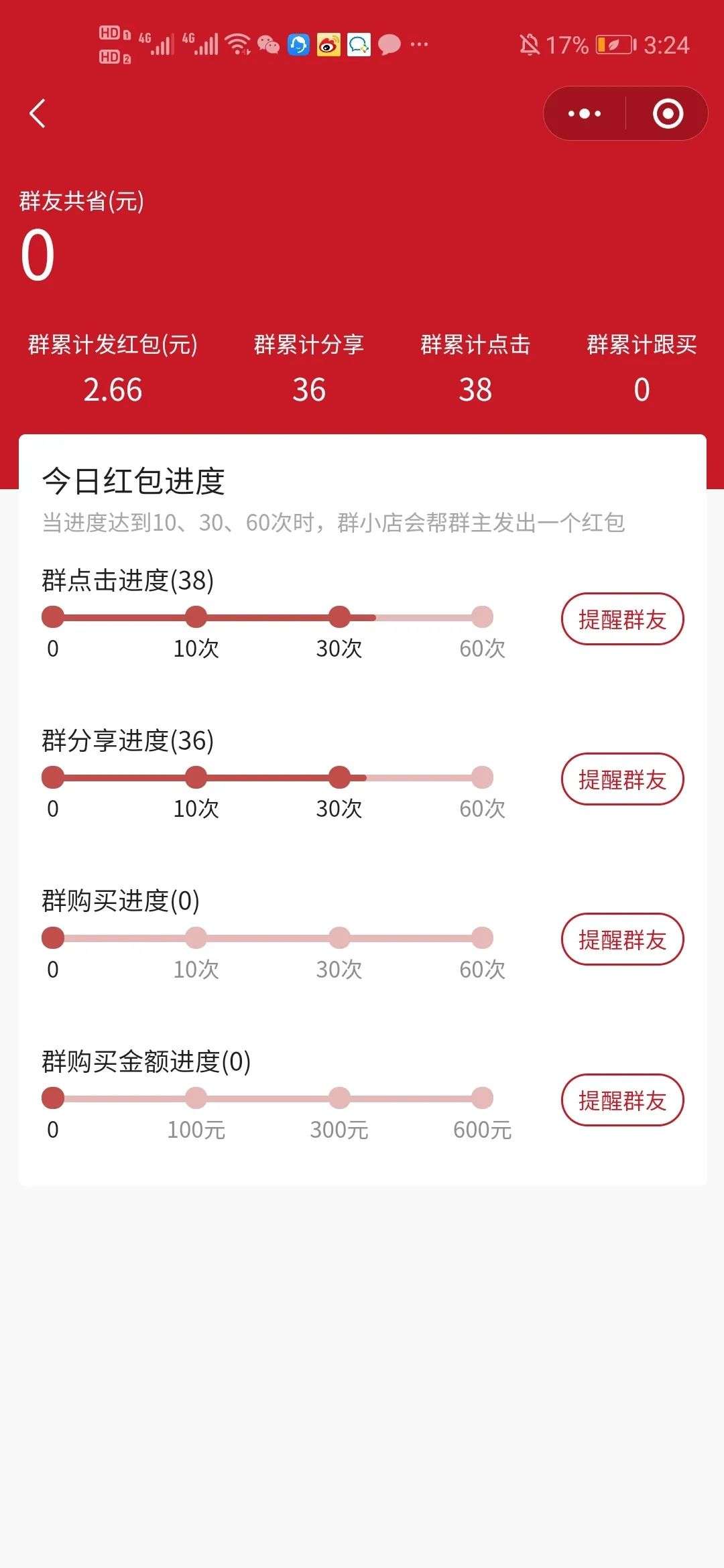Click the Weibo icon in the status bar
The height and width of the screenshot is (1568, 724).
pos(328,46)
